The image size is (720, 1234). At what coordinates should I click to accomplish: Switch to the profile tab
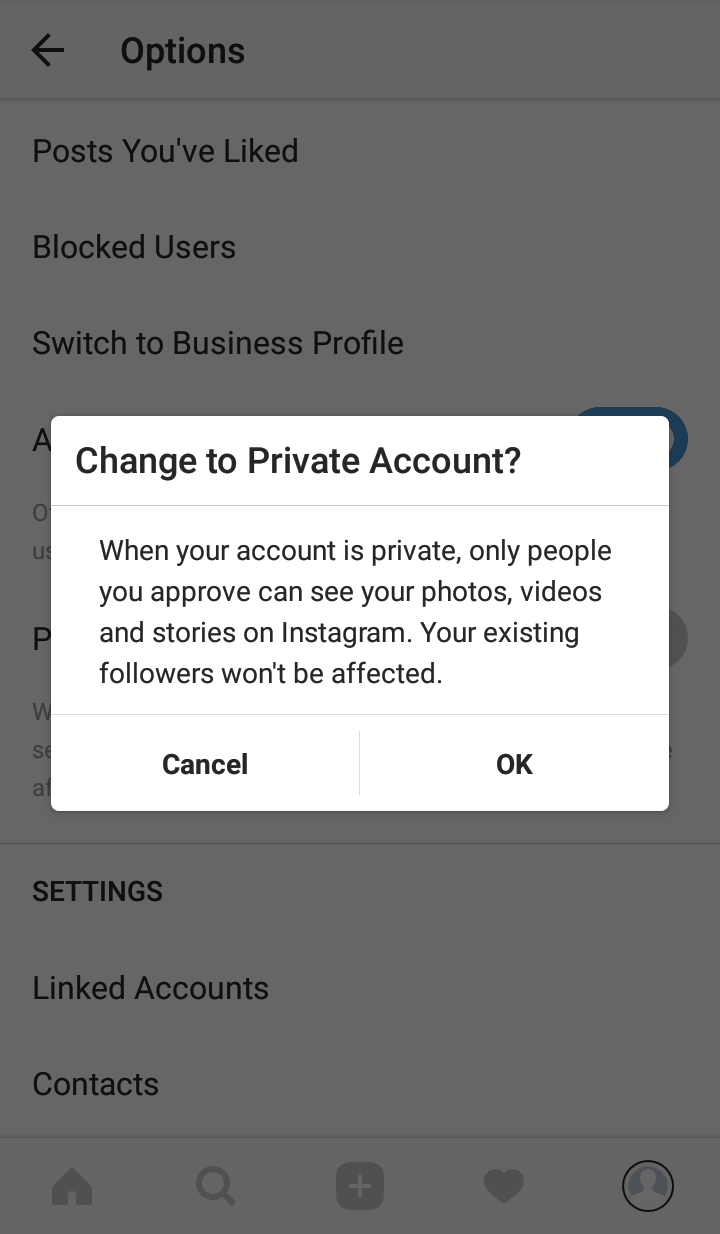(648, 1186)
